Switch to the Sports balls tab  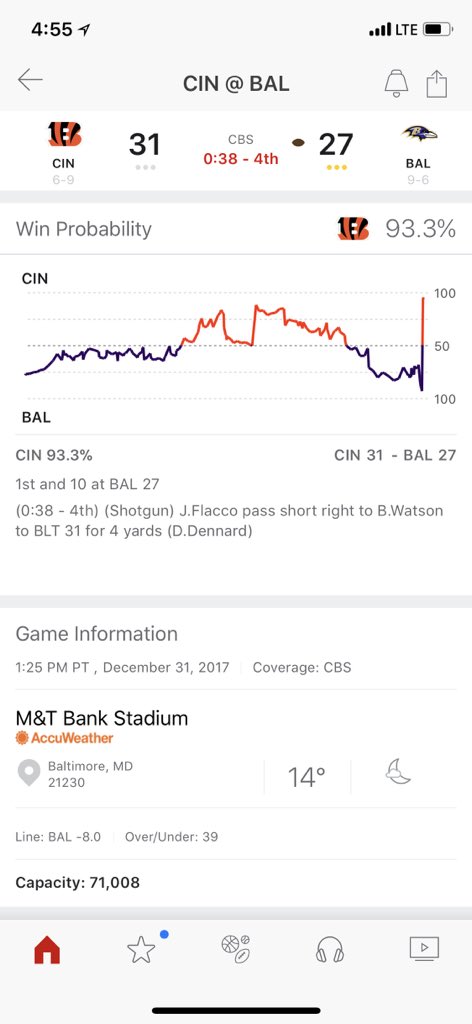tap(236, 949)
